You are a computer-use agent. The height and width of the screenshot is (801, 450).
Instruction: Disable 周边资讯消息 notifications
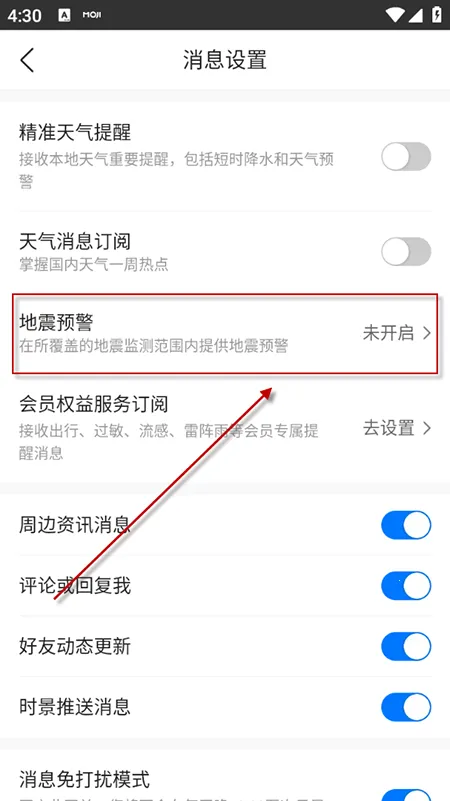(406, 525)
